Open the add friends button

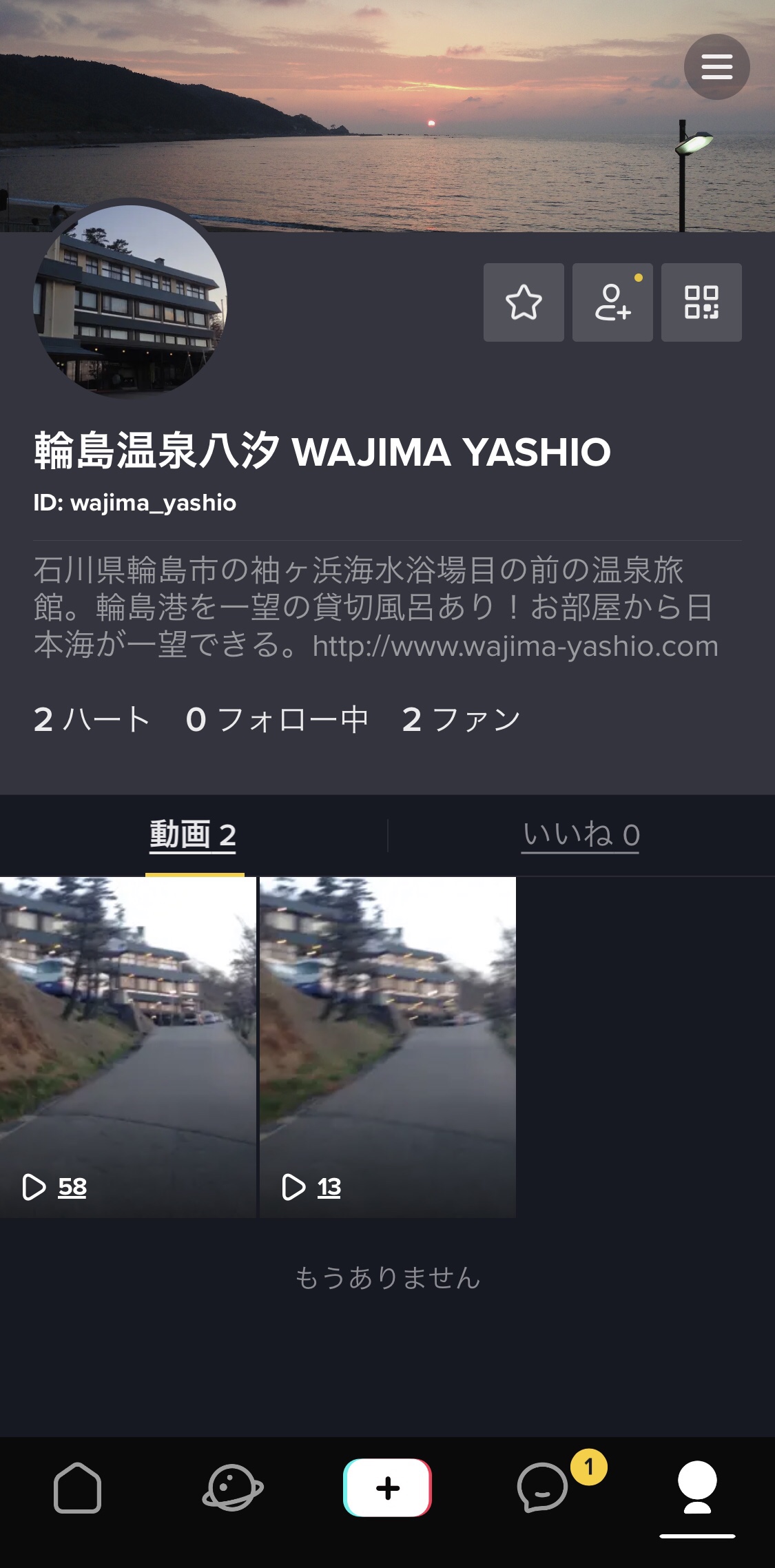point(612,302)
